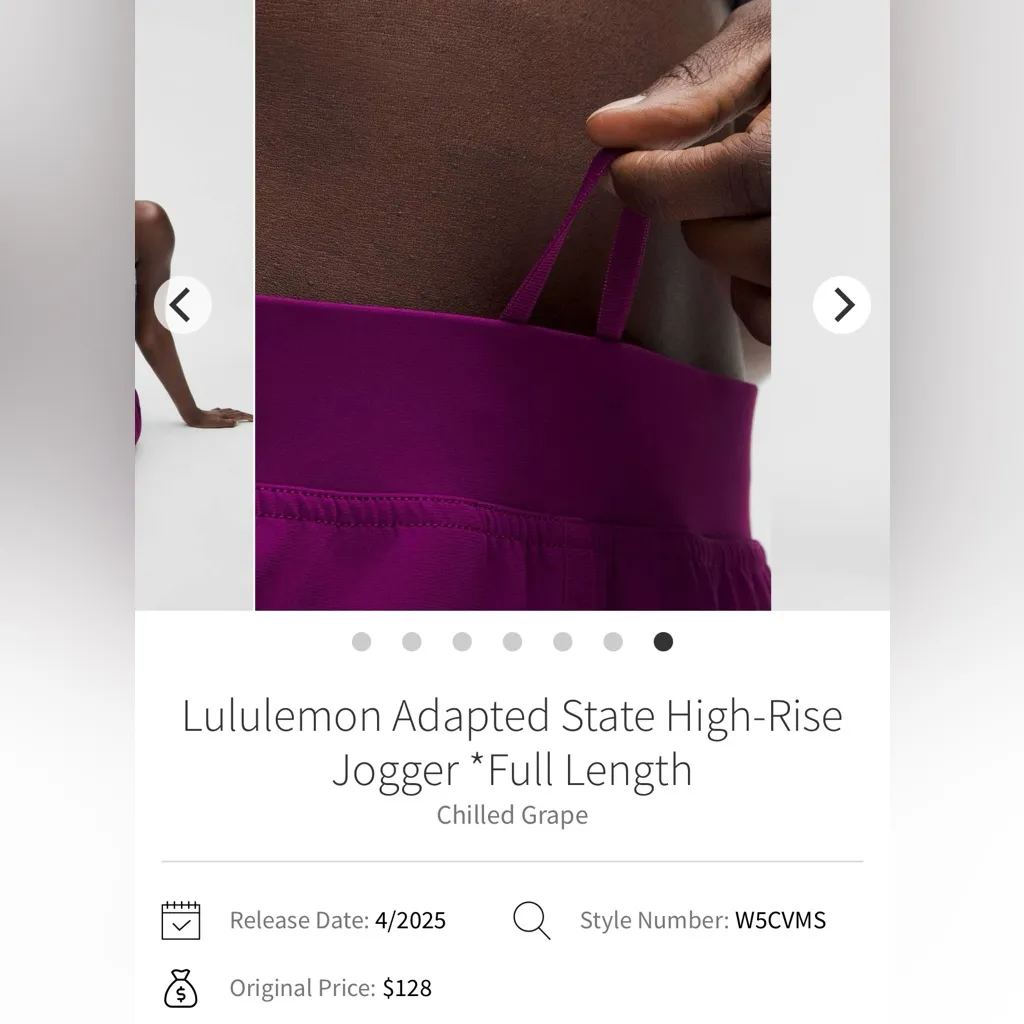This screenshot has width=1024, height=1024.
Task: Jump to the first carousel dot
Action: (x=361, y=642)
